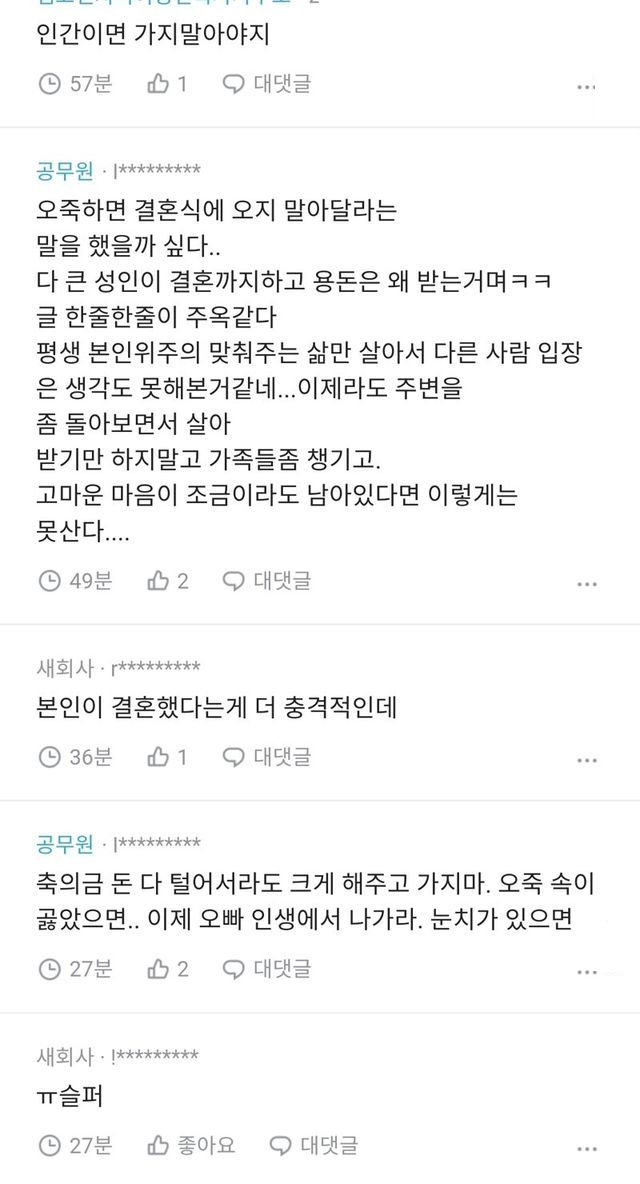640x1184 pixels.
Task: Open more options on the 36분 comment
Action: click(x=587, y=760)
